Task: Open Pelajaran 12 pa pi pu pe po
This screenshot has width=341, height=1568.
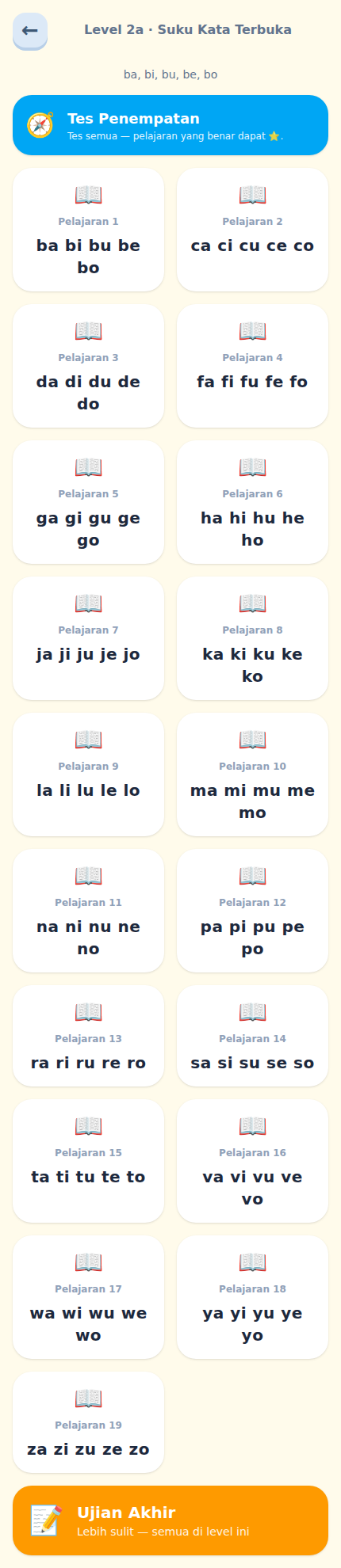Action: coord(252,911)
